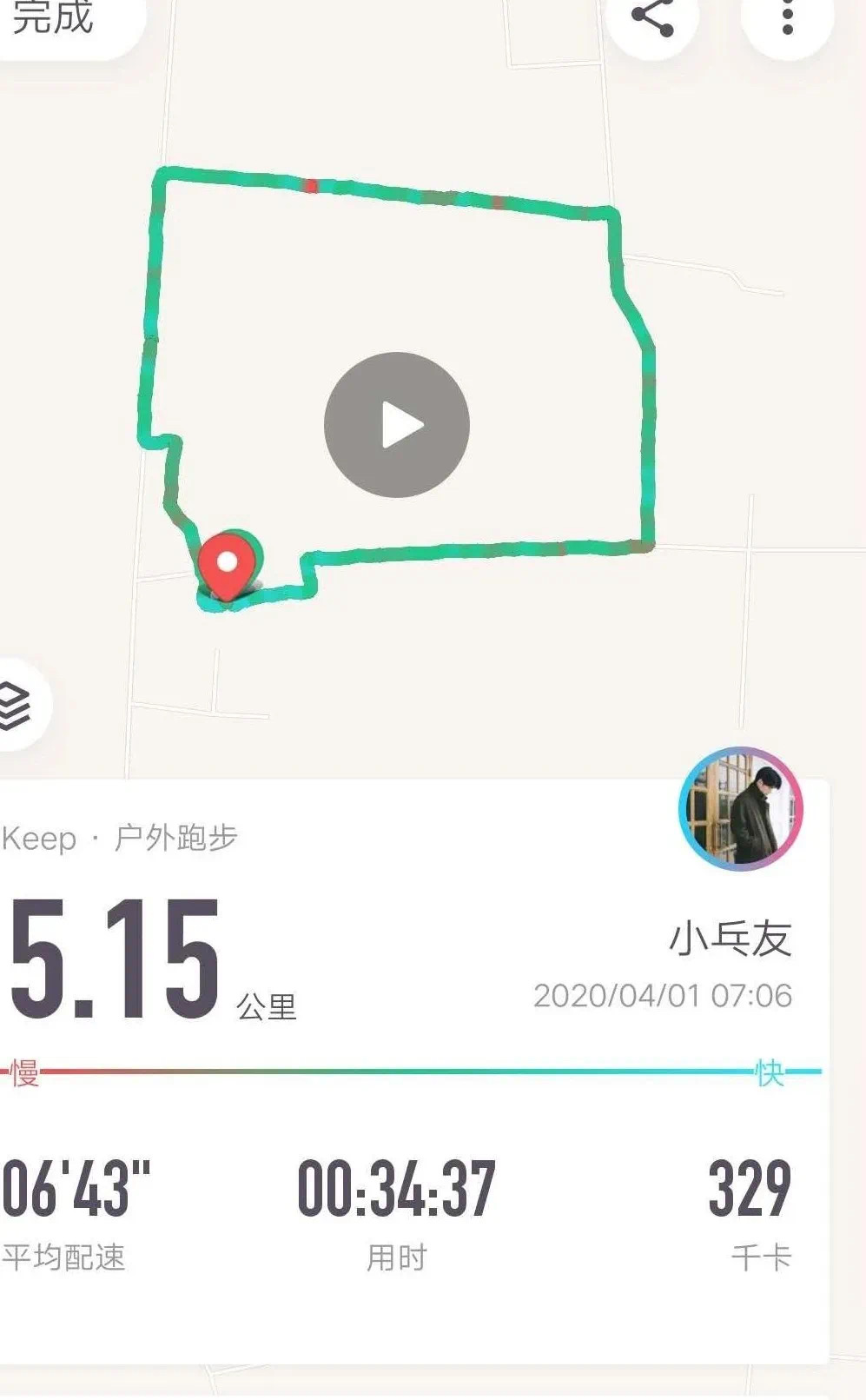Play the route track animation
The image size is (866, 1400).
[x=397, y=425]
